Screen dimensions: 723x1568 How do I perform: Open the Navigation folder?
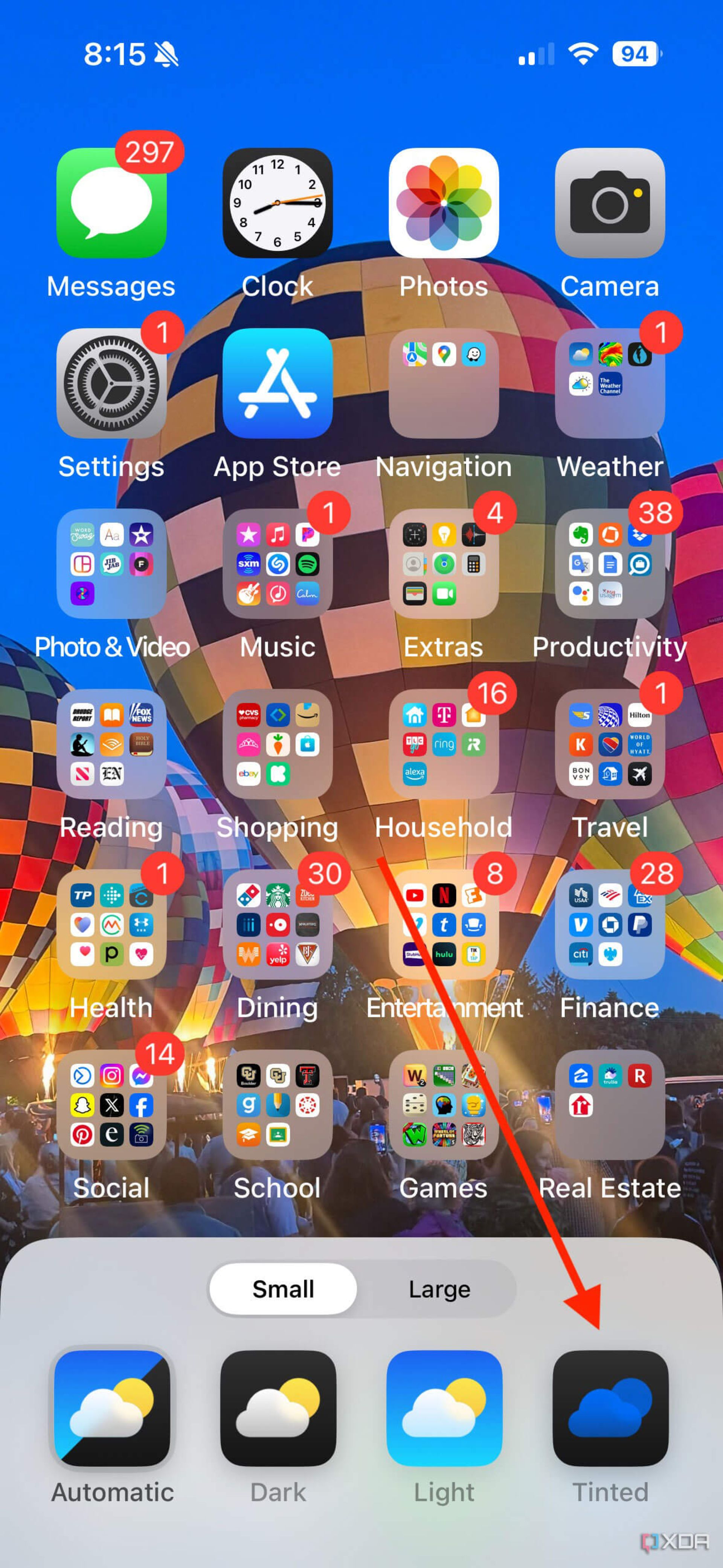pyautogui.click(x=444, y=383)
